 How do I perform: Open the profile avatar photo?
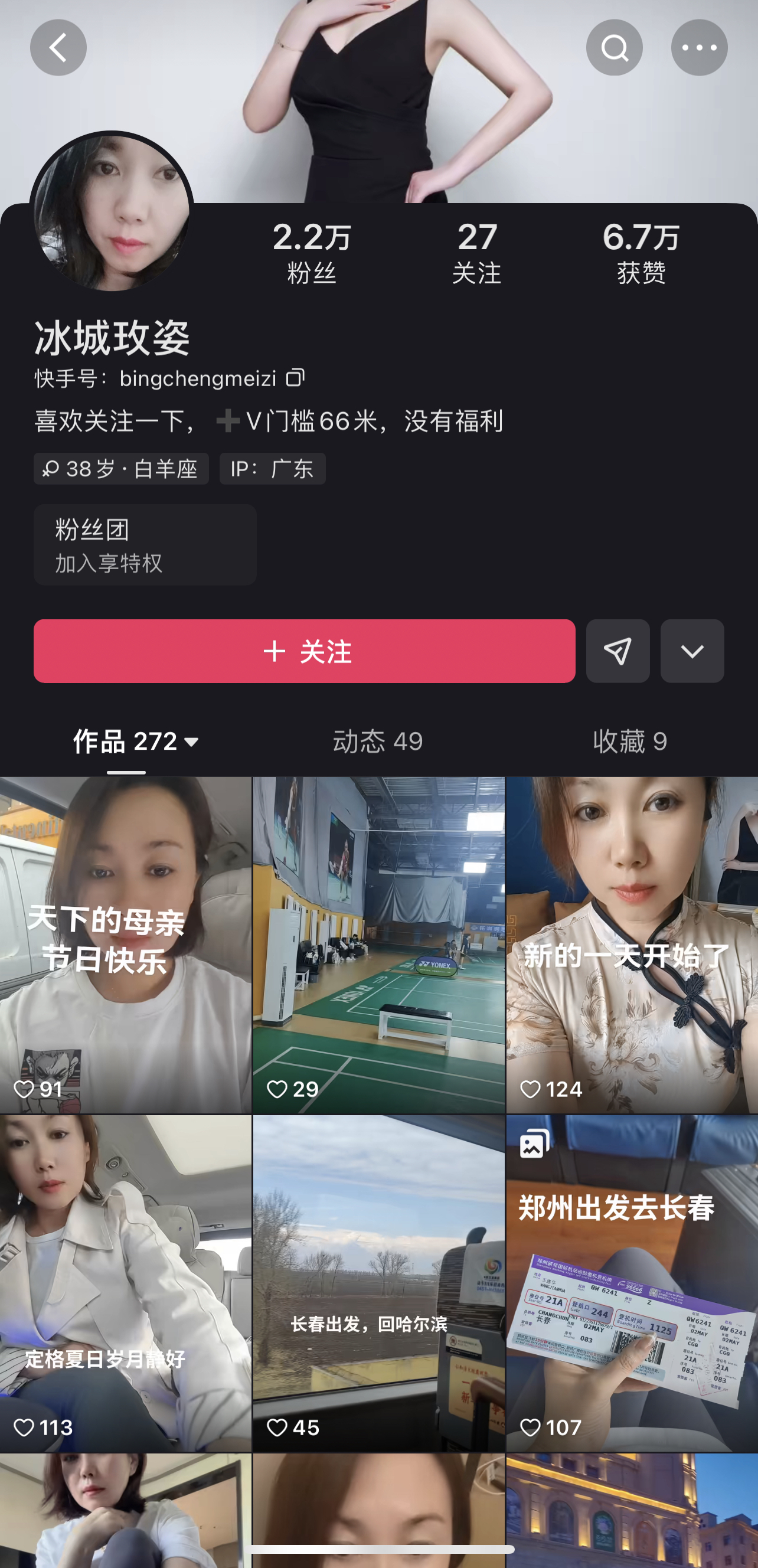pyautogui.click(x=112, y=211)
